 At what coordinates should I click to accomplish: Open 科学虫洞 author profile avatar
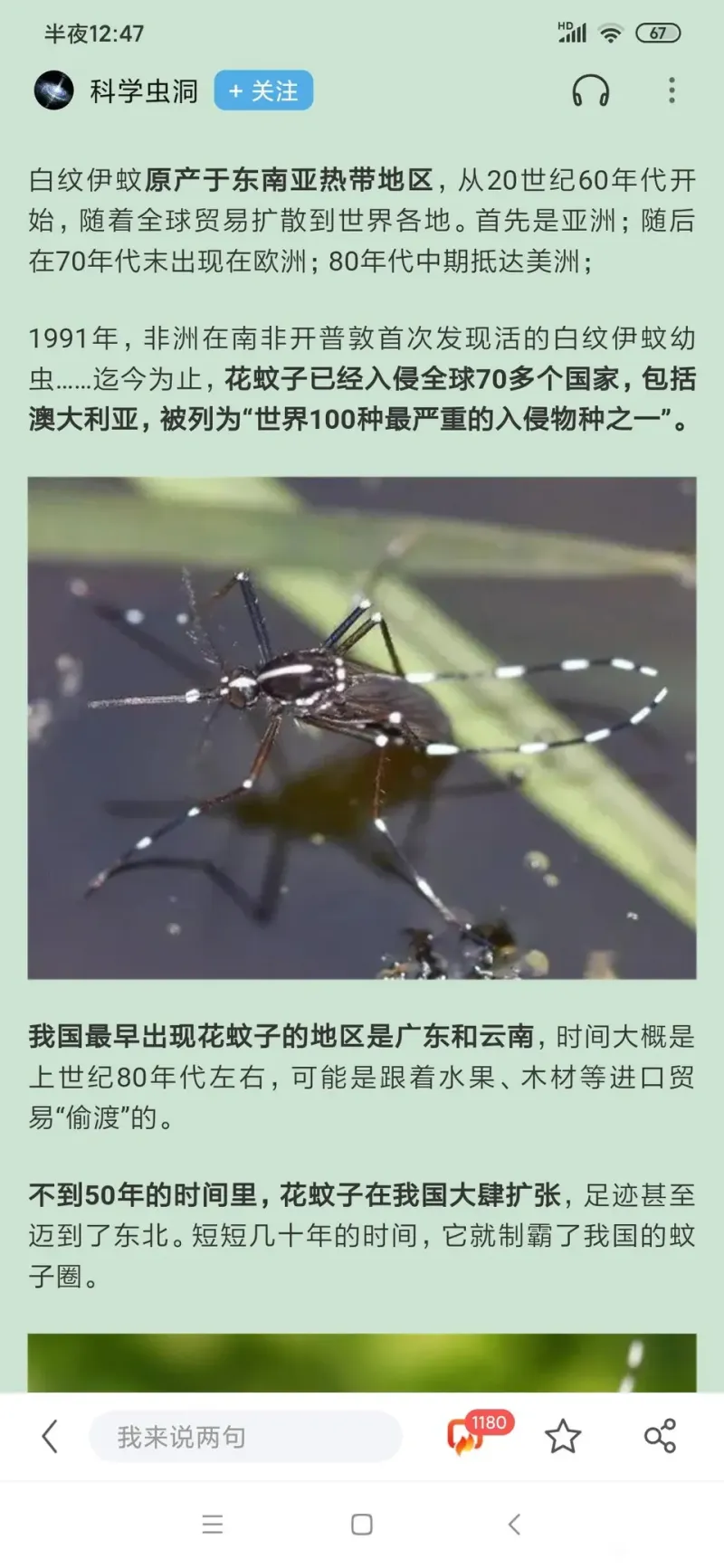point(53,90)
